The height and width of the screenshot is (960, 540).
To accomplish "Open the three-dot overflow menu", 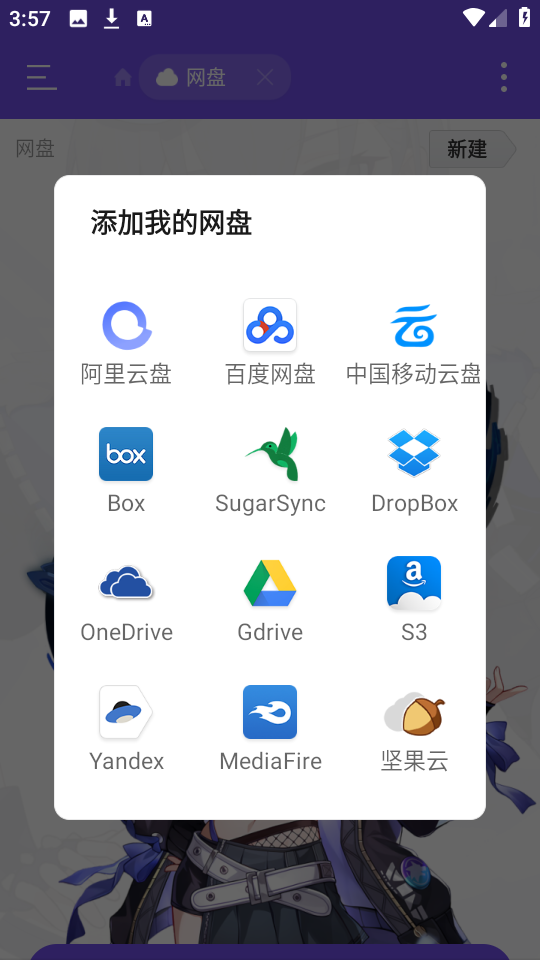I will pos(504,77).
